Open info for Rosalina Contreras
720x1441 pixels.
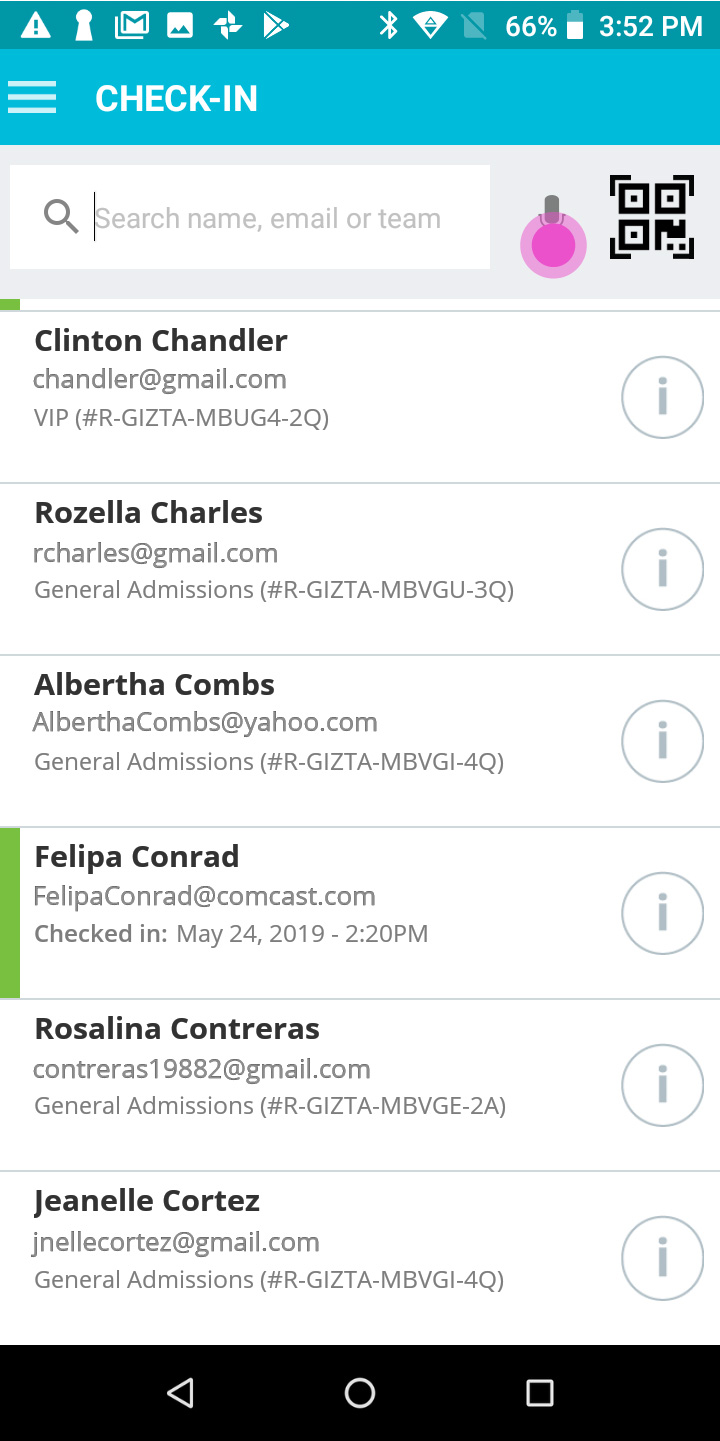pos(662,1085)
